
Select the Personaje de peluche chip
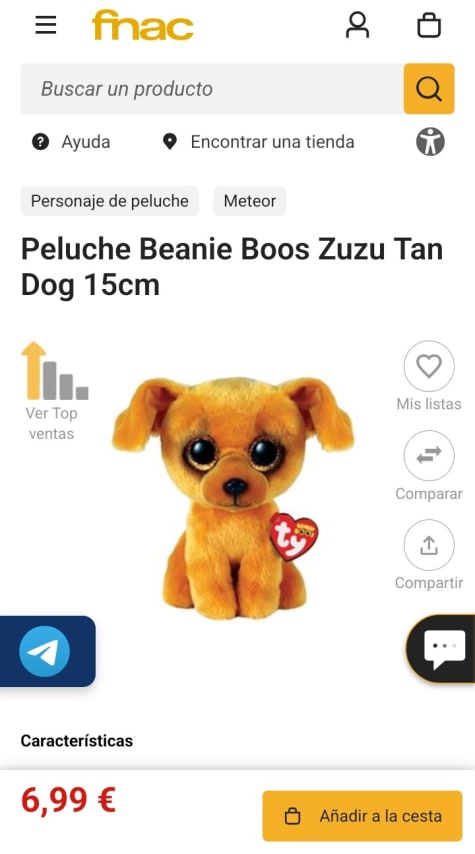[x=109, y=201]
